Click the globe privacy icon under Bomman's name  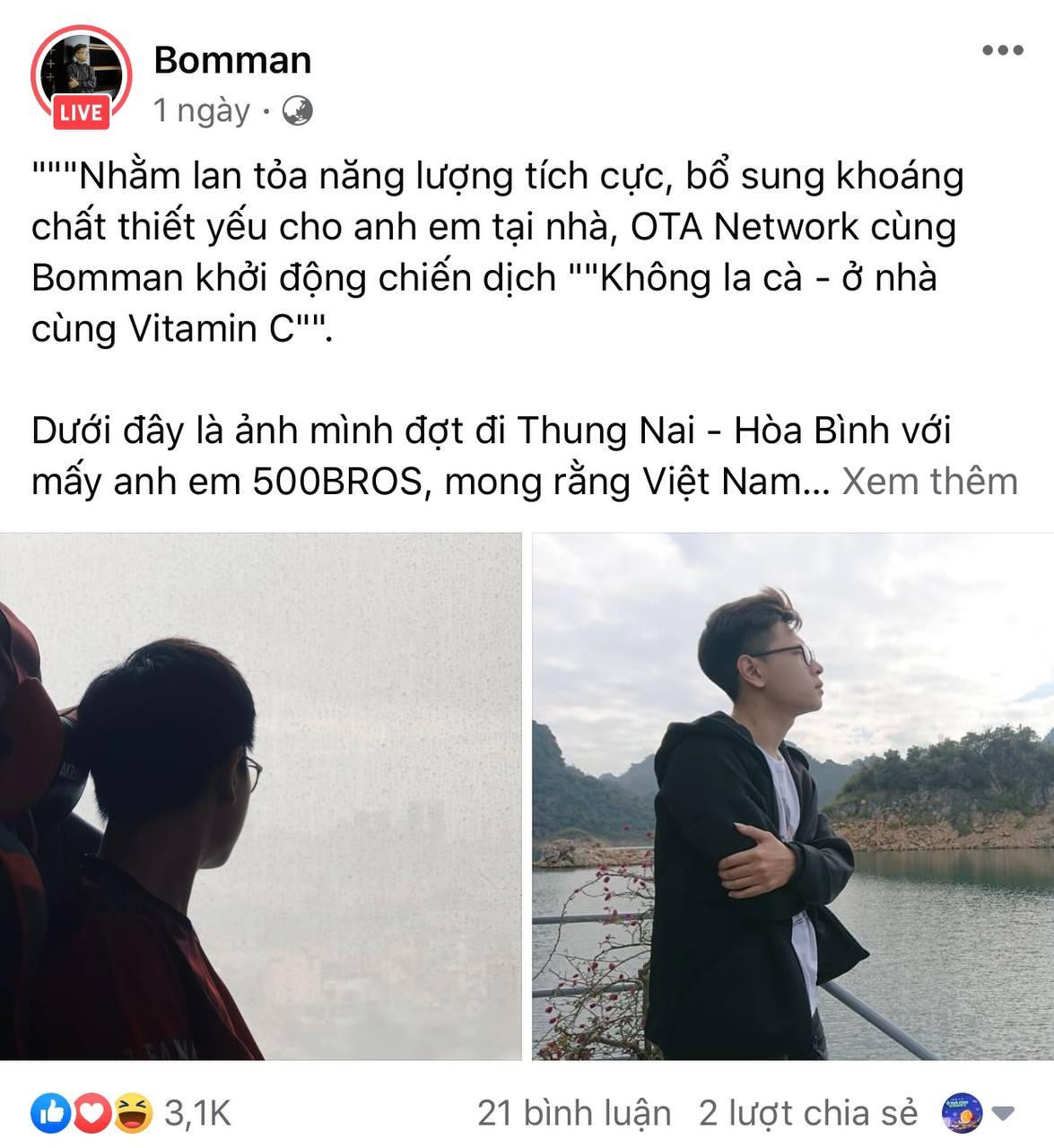300,110
